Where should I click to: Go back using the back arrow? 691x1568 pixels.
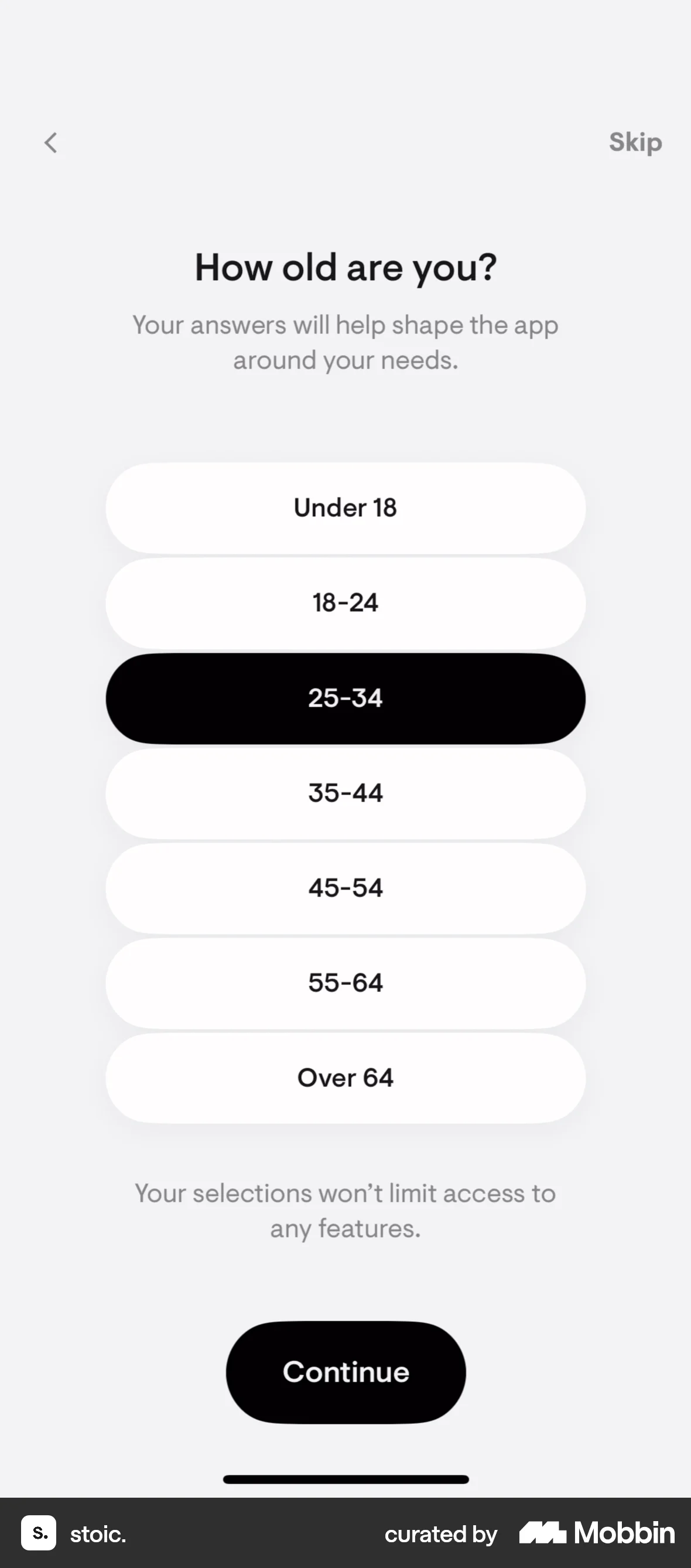pos(51,143)
